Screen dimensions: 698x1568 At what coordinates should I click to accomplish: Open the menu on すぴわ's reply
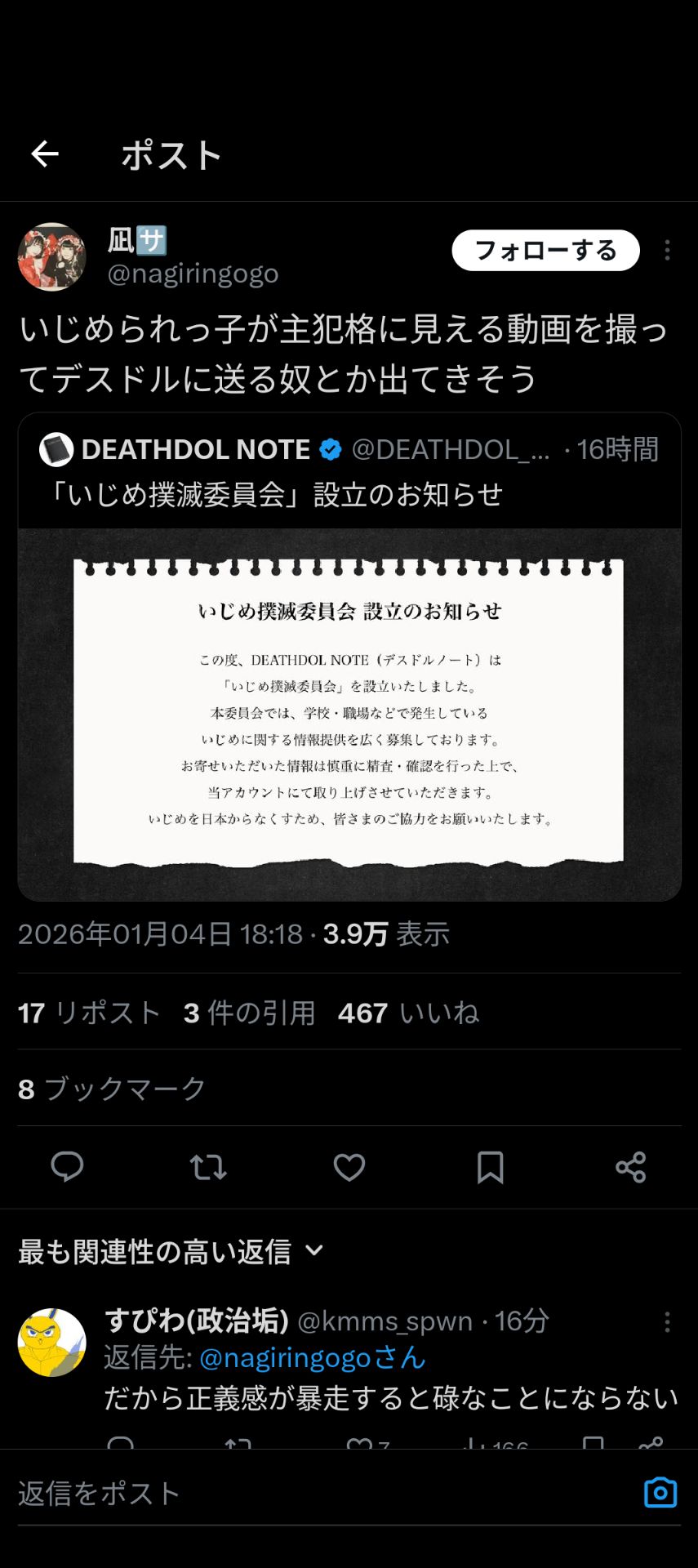pos(667,1322)
